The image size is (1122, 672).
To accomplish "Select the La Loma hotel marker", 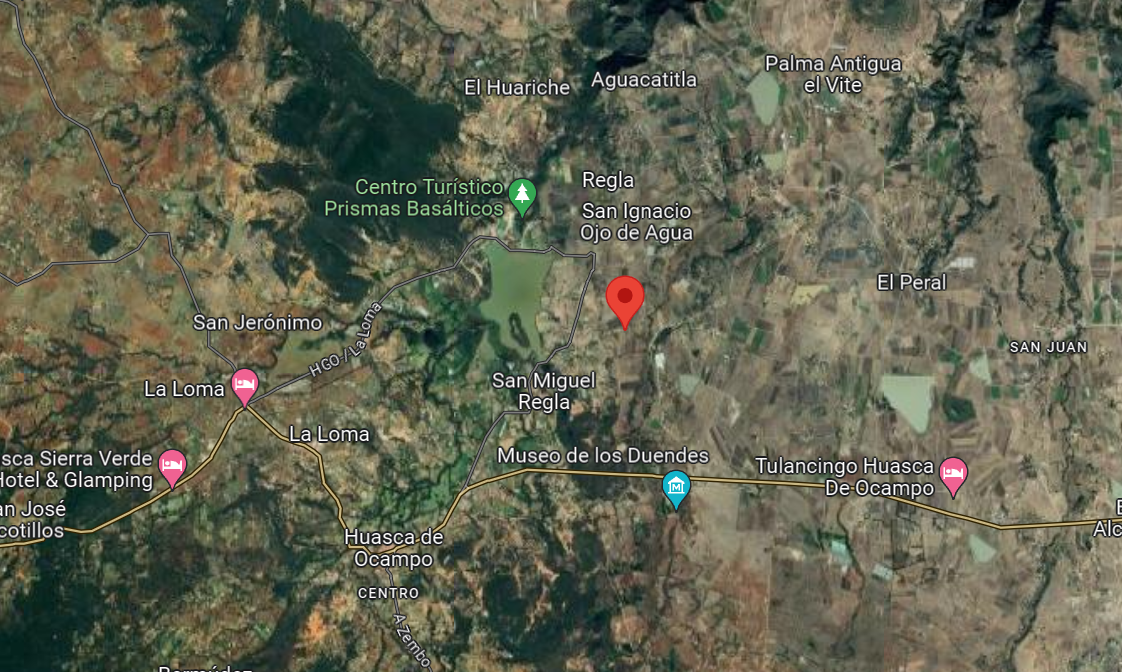I will [245, 385].
